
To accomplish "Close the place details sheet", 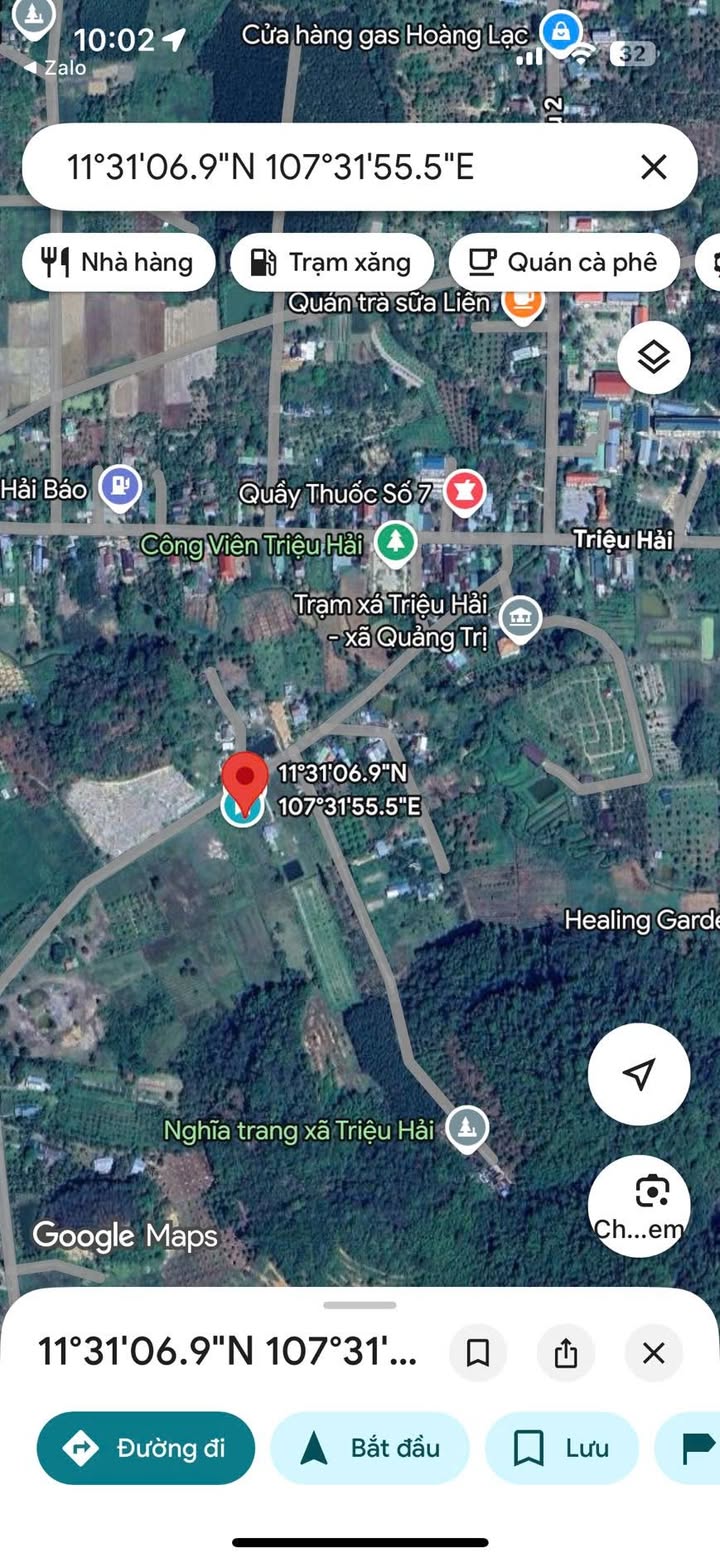I will (654, 1353).
